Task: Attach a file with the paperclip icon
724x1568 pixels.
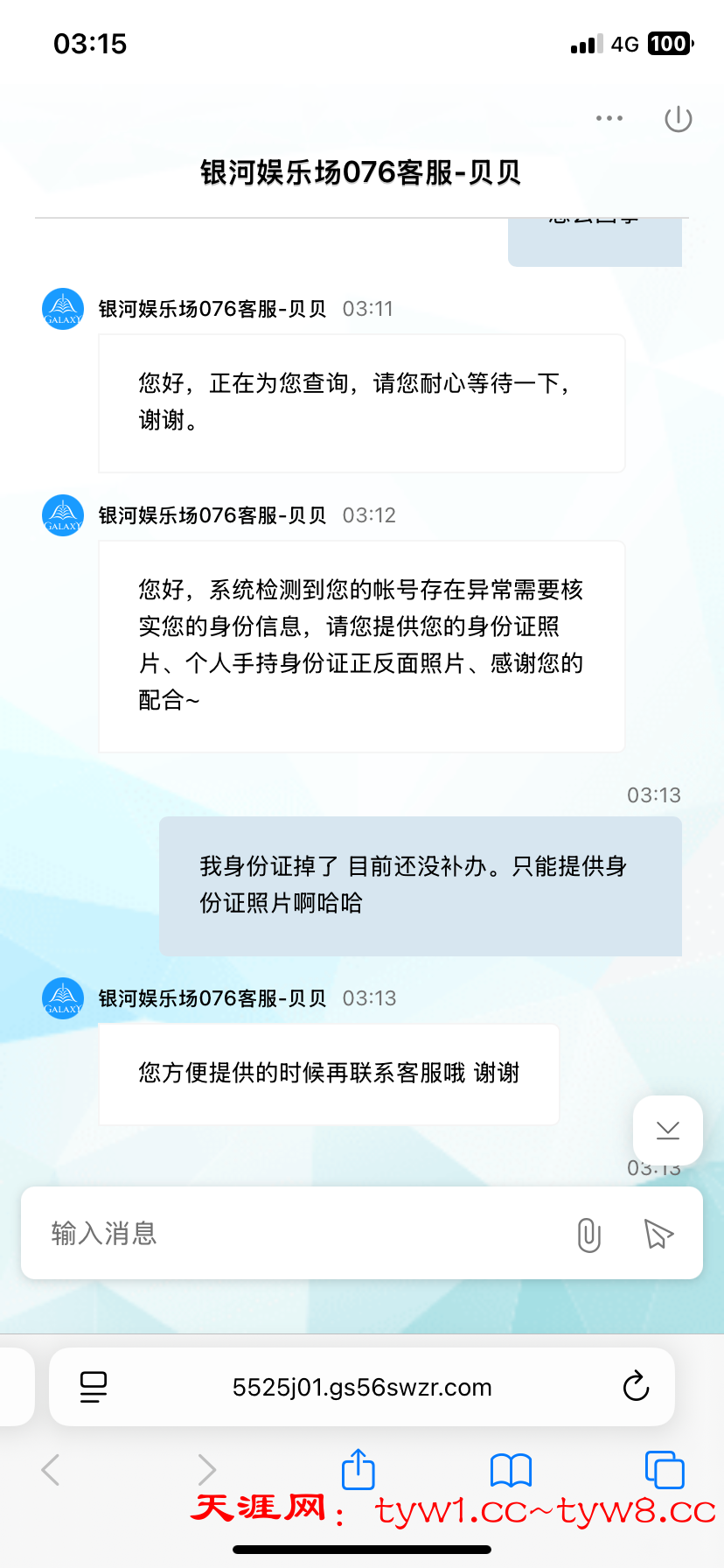Action: [588, 1235]
